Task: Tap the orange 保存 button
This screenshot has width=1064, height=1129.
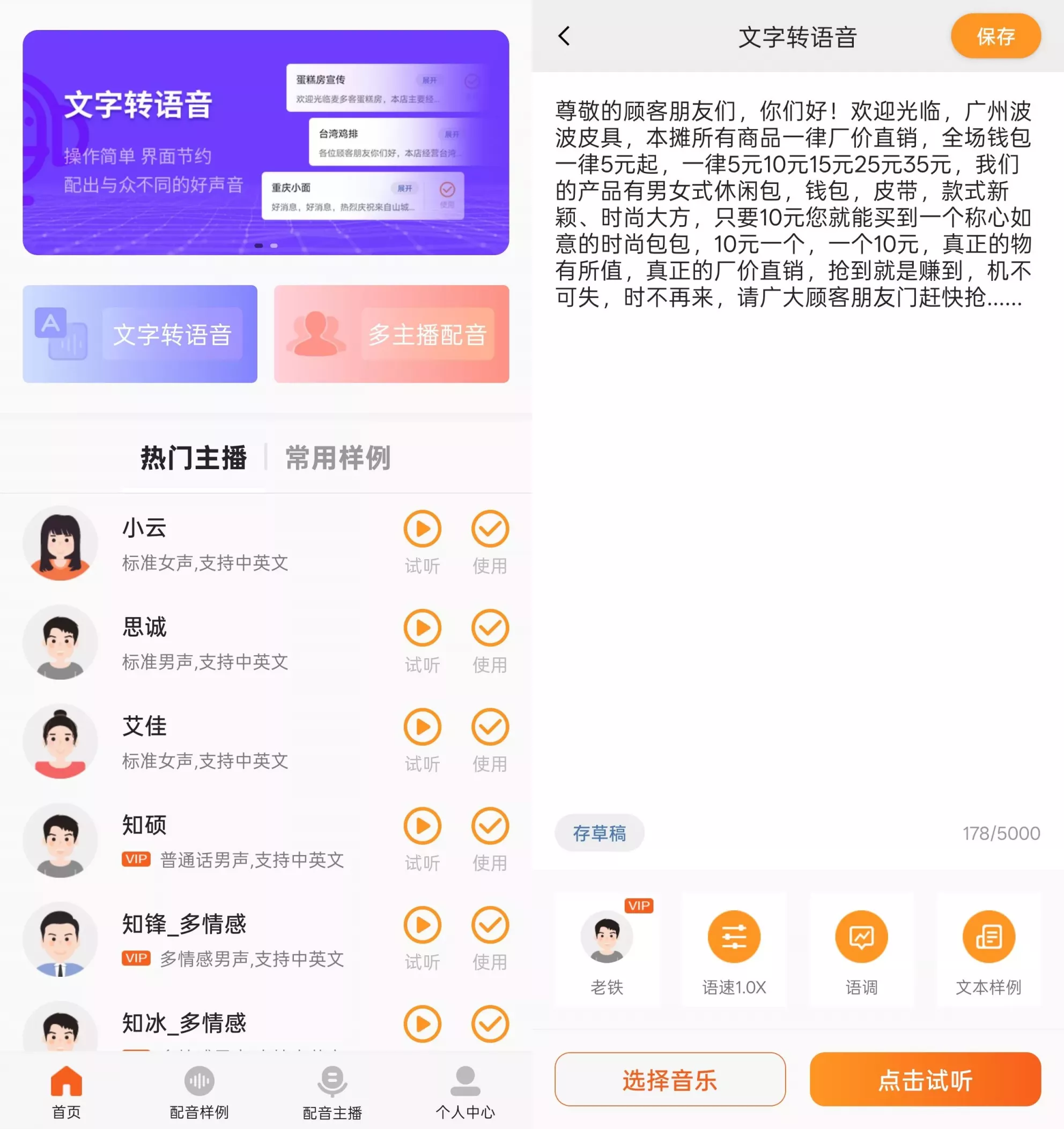Action: (x=995, y=36)
